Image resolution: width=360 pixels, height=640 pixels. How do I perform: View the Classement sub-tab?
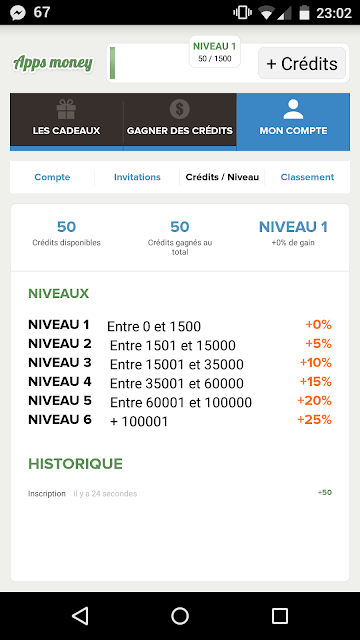point(307,177)
